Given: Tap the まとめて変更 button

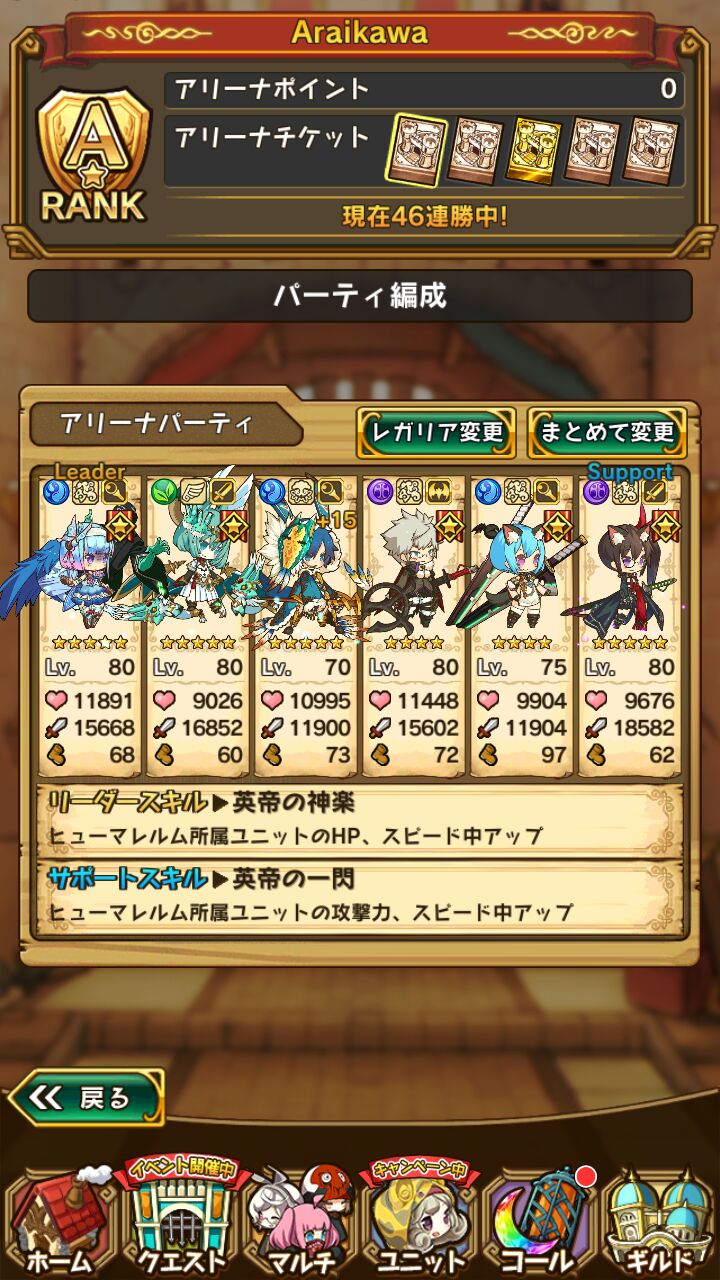Looking at the screenshot, I should [607, 433].
